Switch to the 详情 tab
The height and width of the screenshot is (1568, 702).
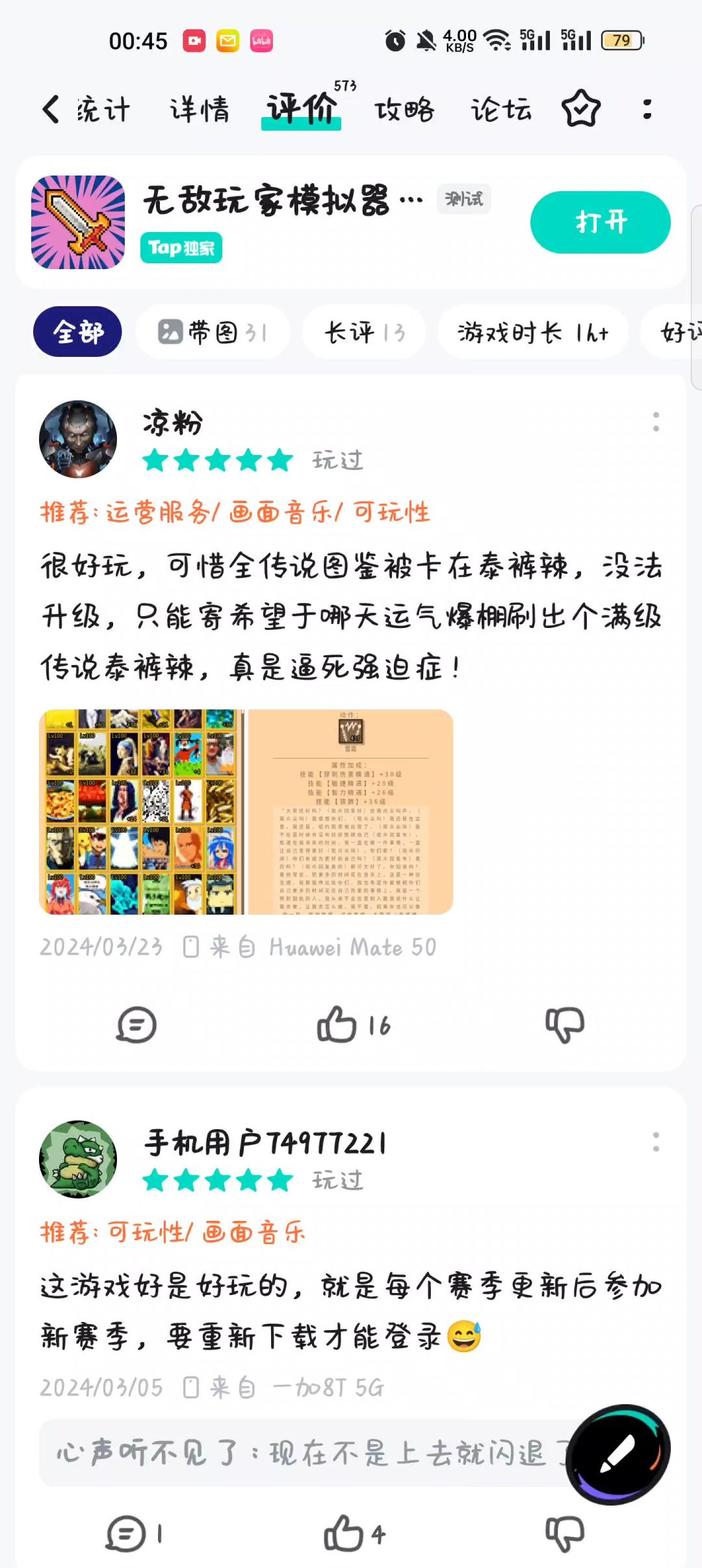pyautogui.click(x=200, y=109)
